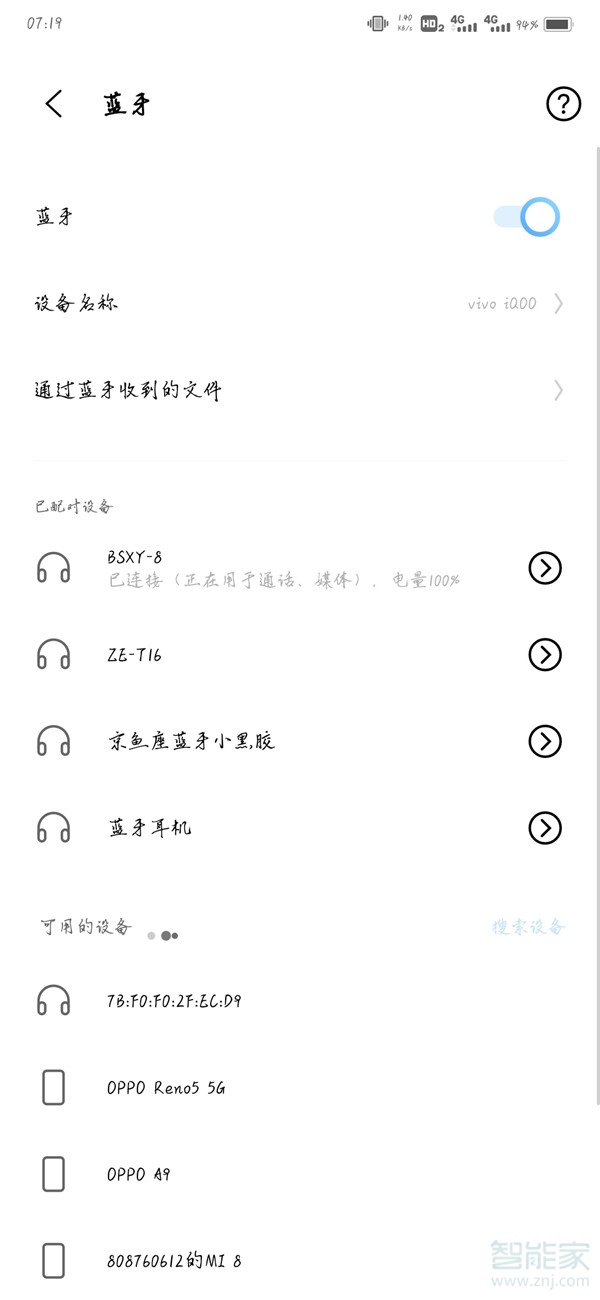Image resolution: width=600 pixels, height=1300 pixels.
Task: Open 设备名称 to rename vivo iQOO
Action: [300, 303]
